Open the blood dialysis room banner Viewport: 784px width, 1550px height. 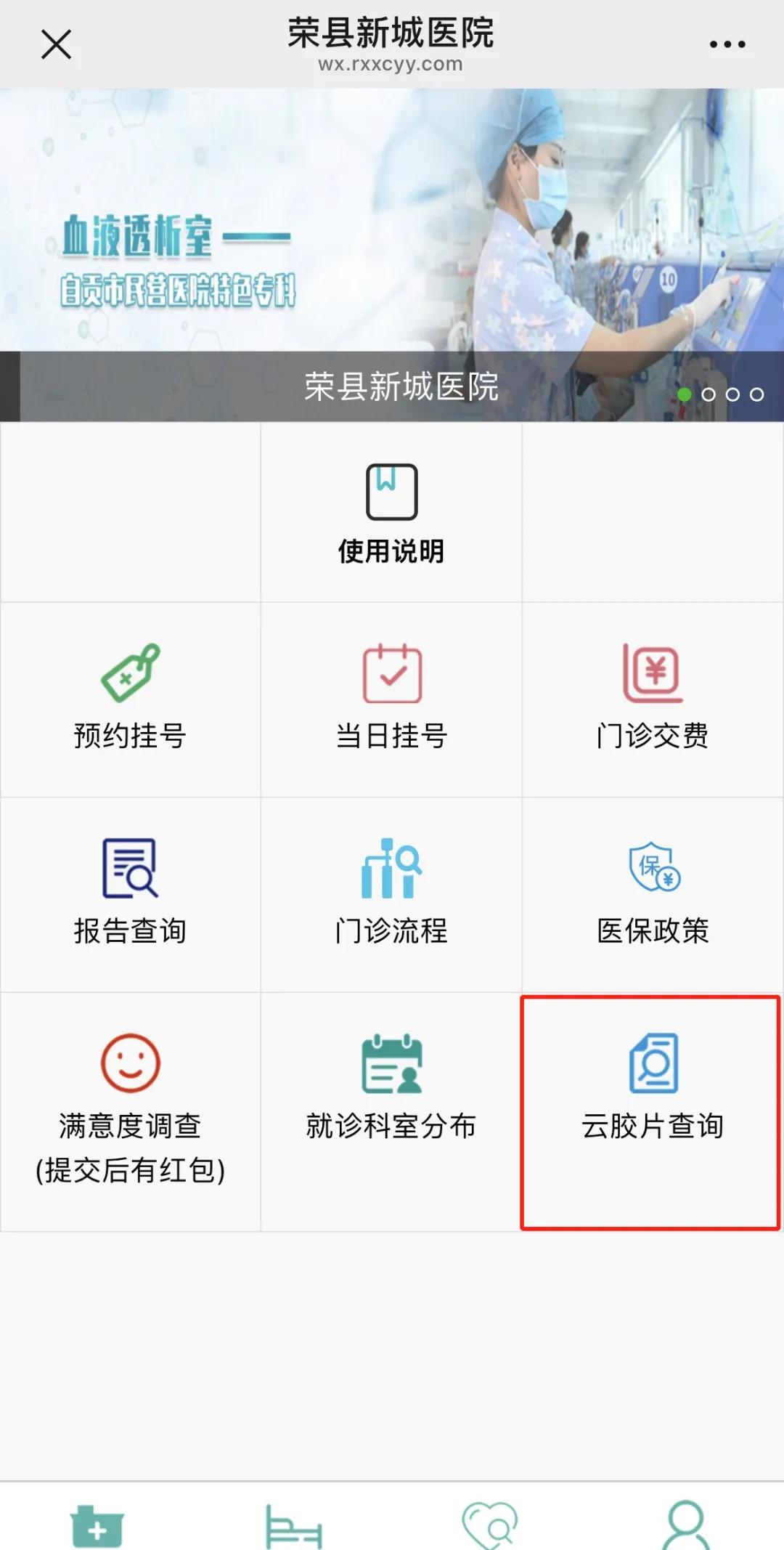click(x=392, y=255)
